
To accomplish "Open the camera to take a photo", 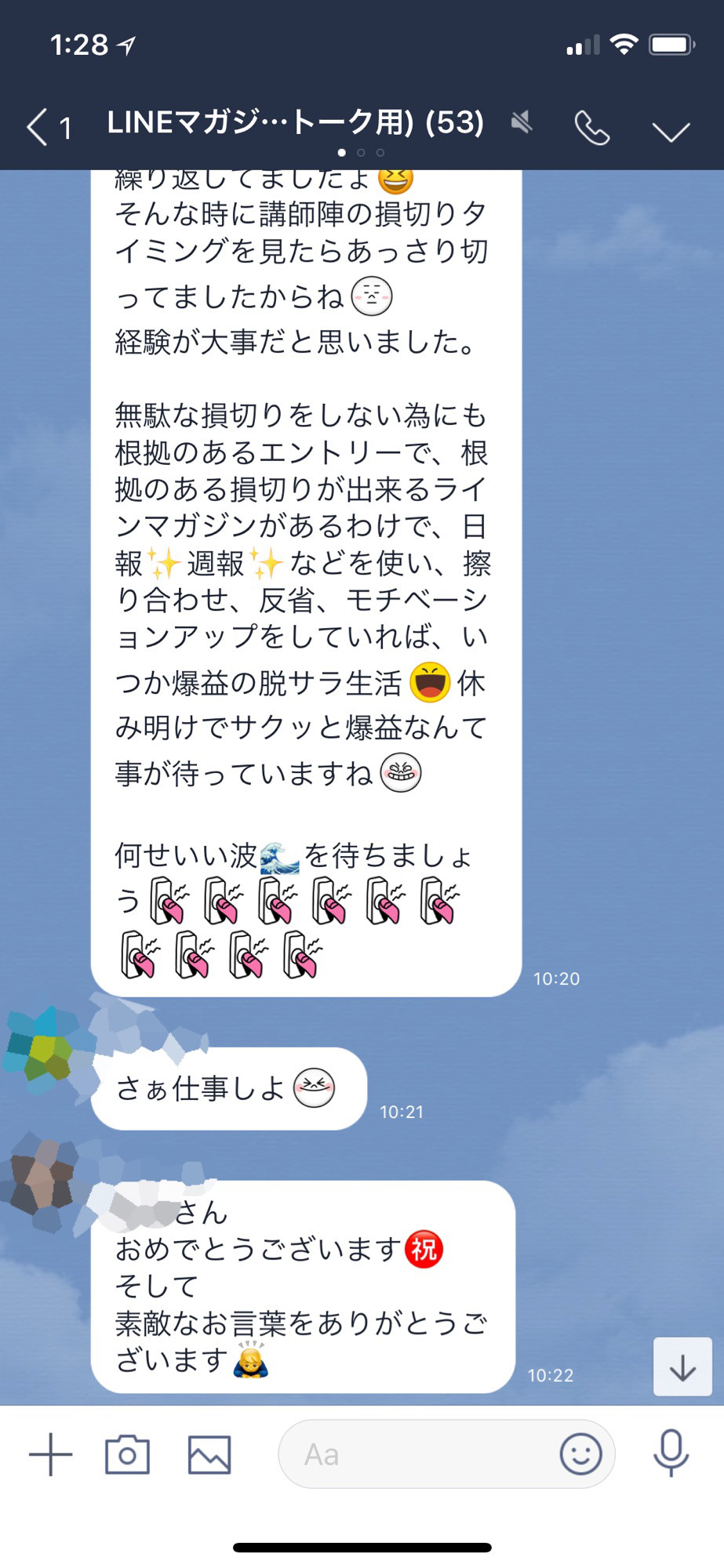I will 127,1454.
